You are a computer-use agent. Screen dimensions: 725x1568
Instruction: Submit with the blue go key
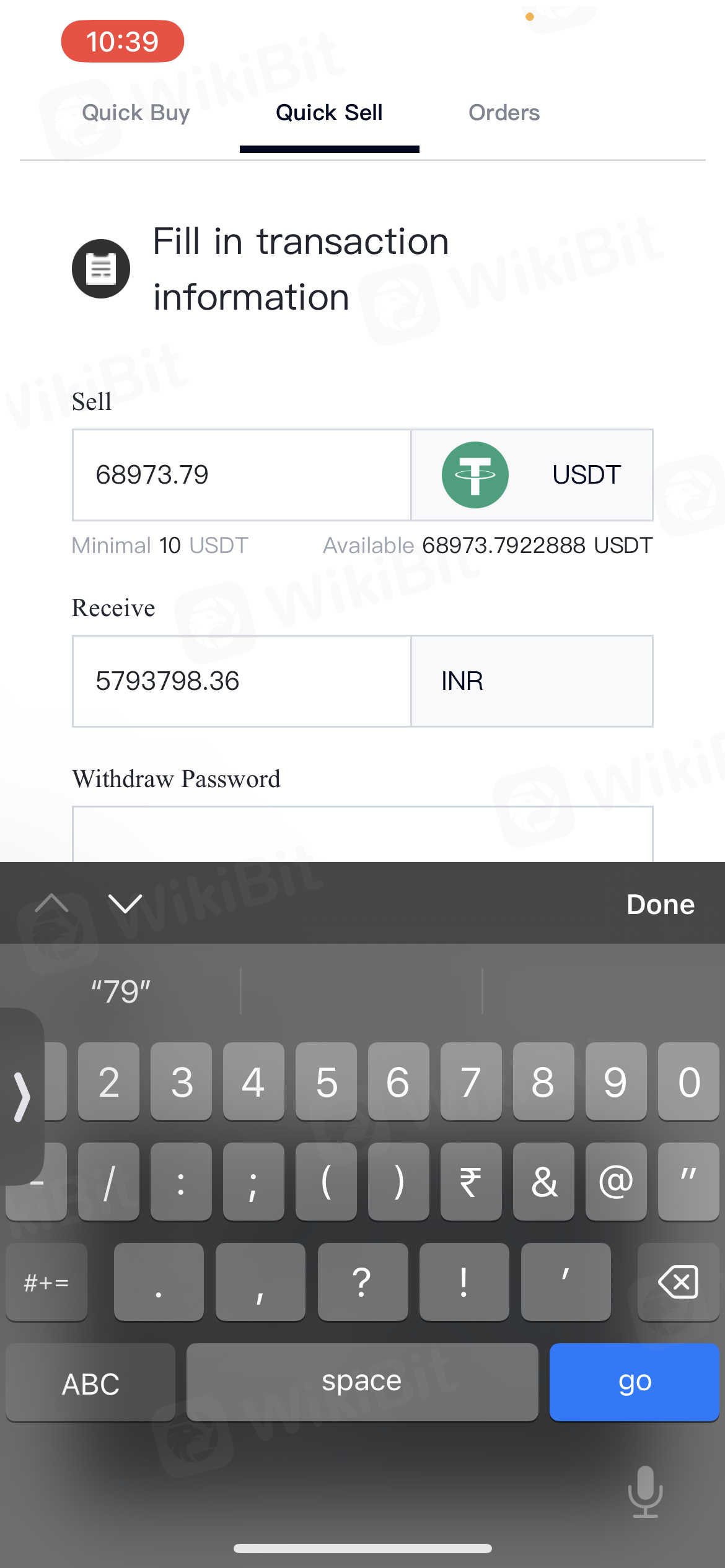[634, 1382]
